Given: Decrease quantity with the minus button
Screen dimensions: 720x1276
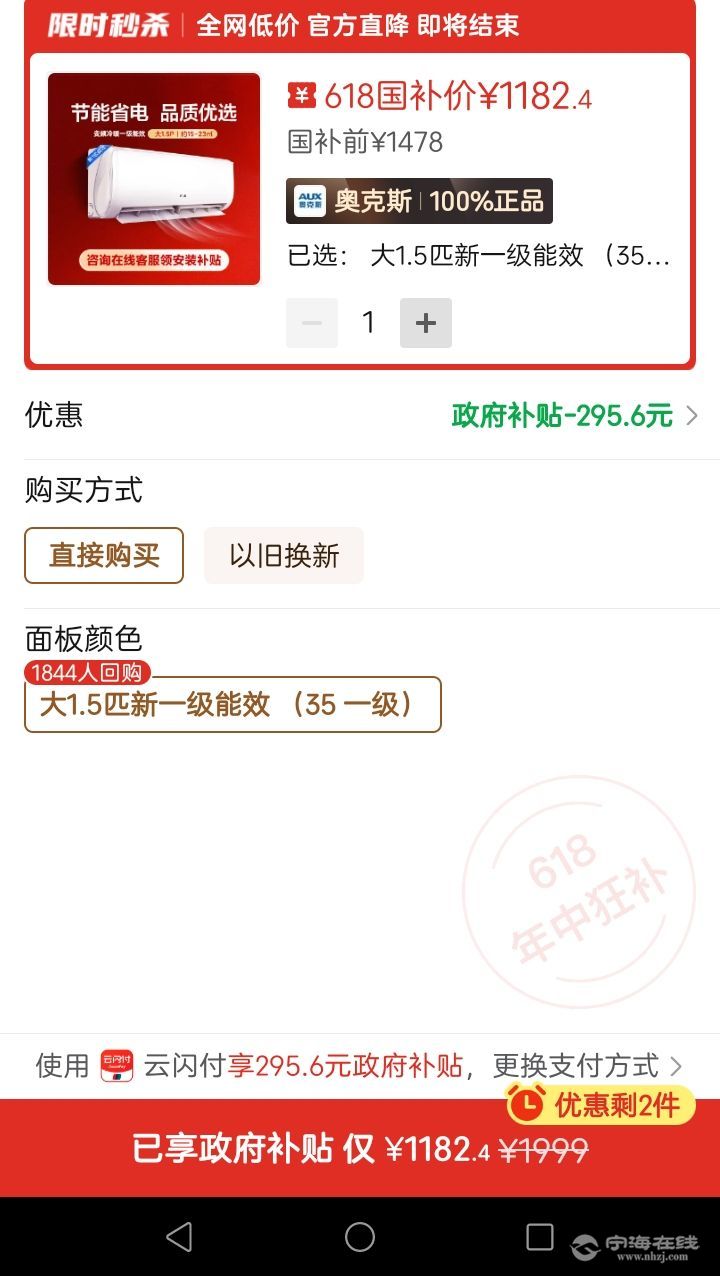Looking at the screenshot, I should click(312, 323).
